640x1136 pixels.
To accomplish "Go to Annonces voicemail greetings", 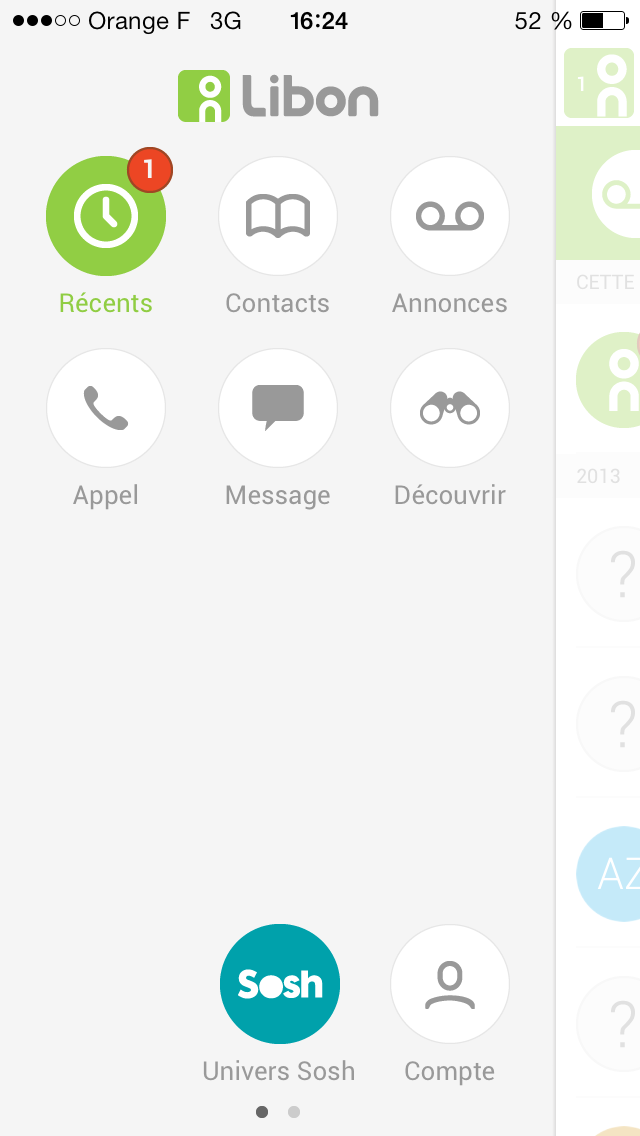I will tap(450, 216).
